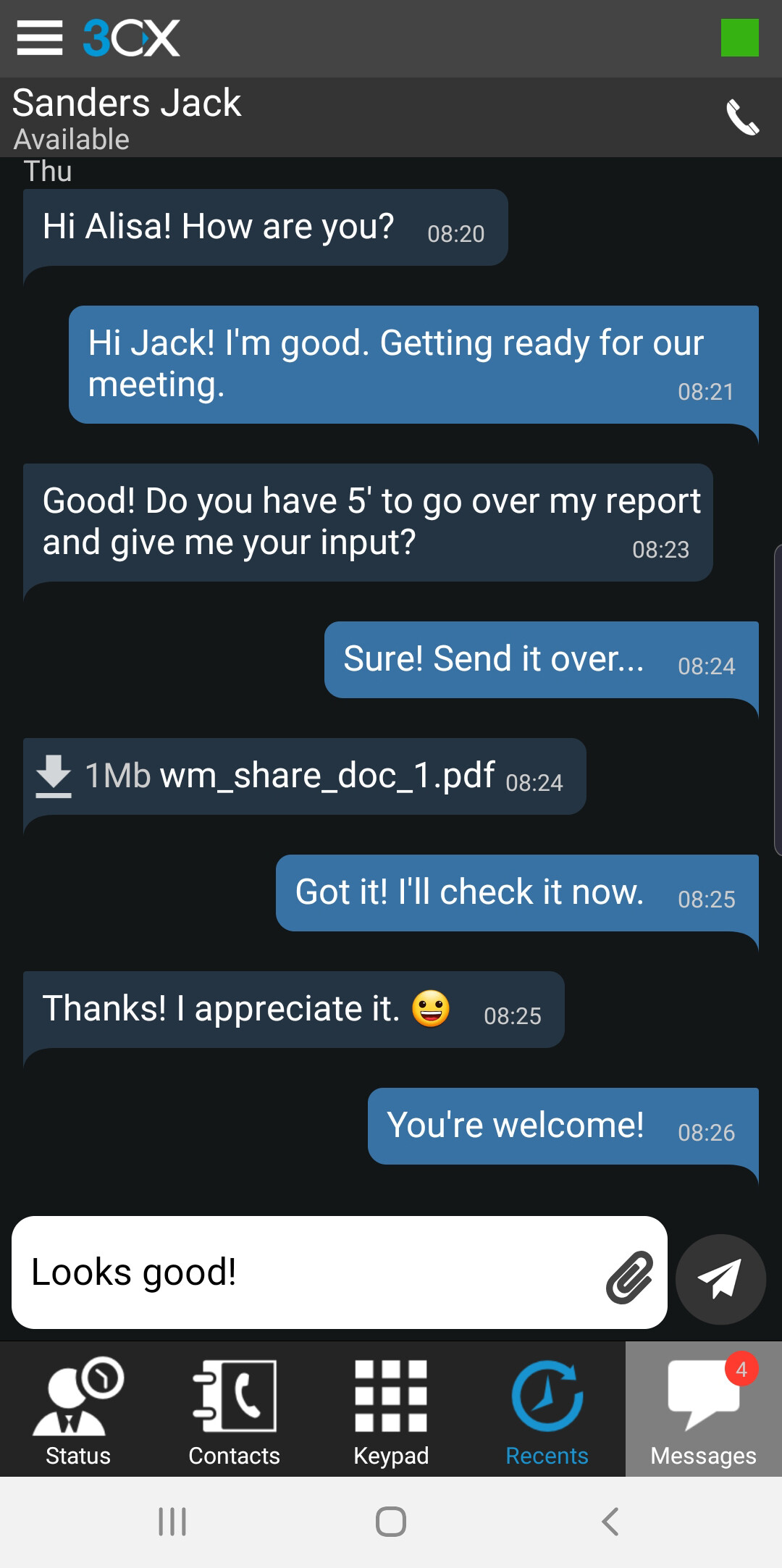Open the Contacts tab
This screenshot has width=782, height=1568.
point(235,1409)
